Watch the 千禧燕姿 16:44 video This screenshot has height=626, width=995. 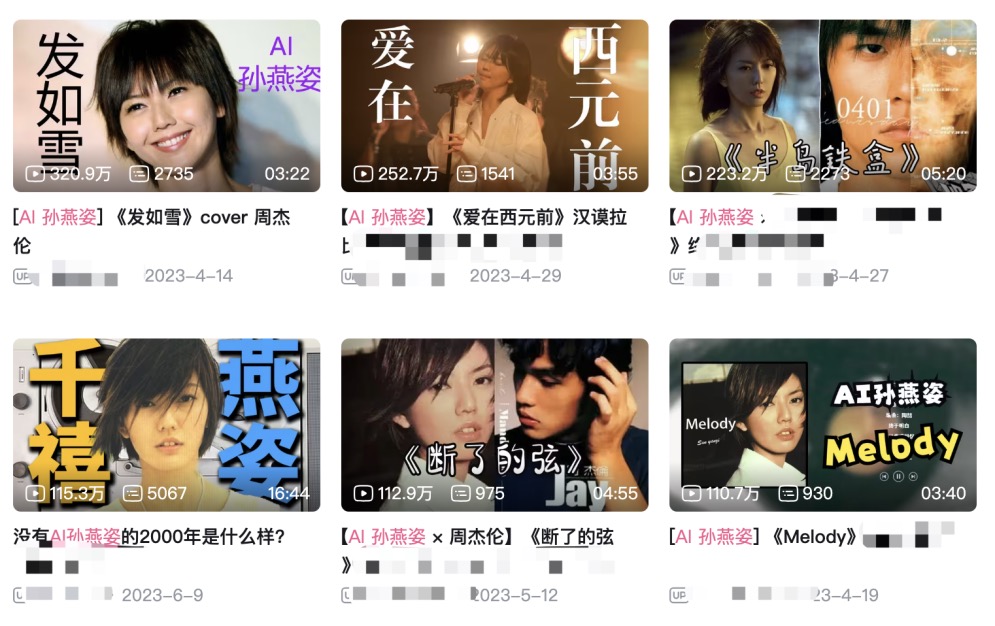pos(166,424)
